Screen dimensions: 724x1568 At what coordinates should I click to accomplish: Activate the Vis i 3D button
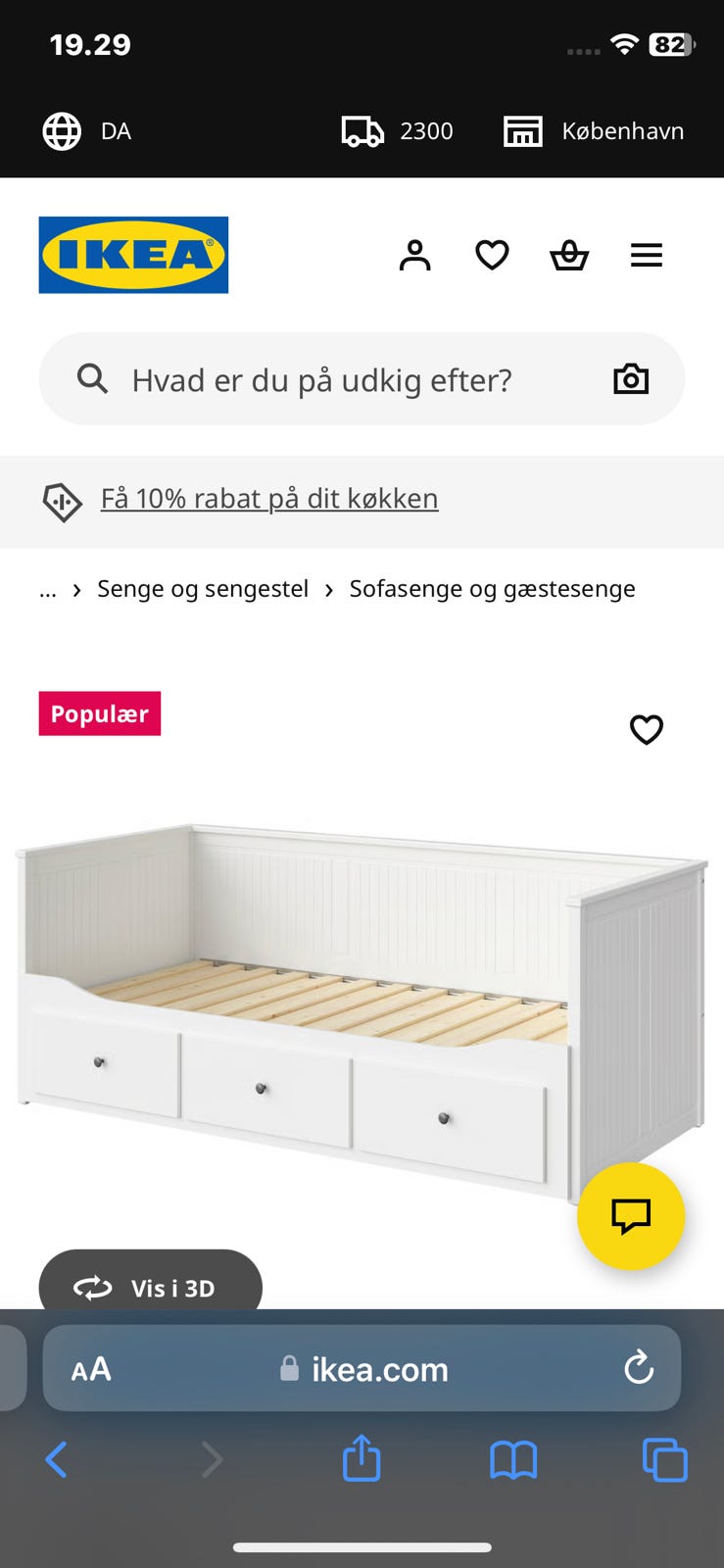pos(150,1288)
